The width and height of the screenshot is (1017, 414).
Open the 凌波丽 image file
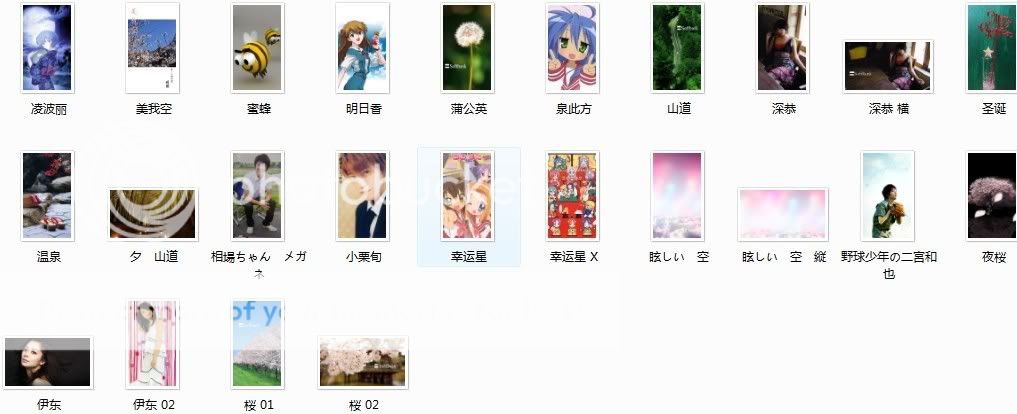click(x=47, y=48)
